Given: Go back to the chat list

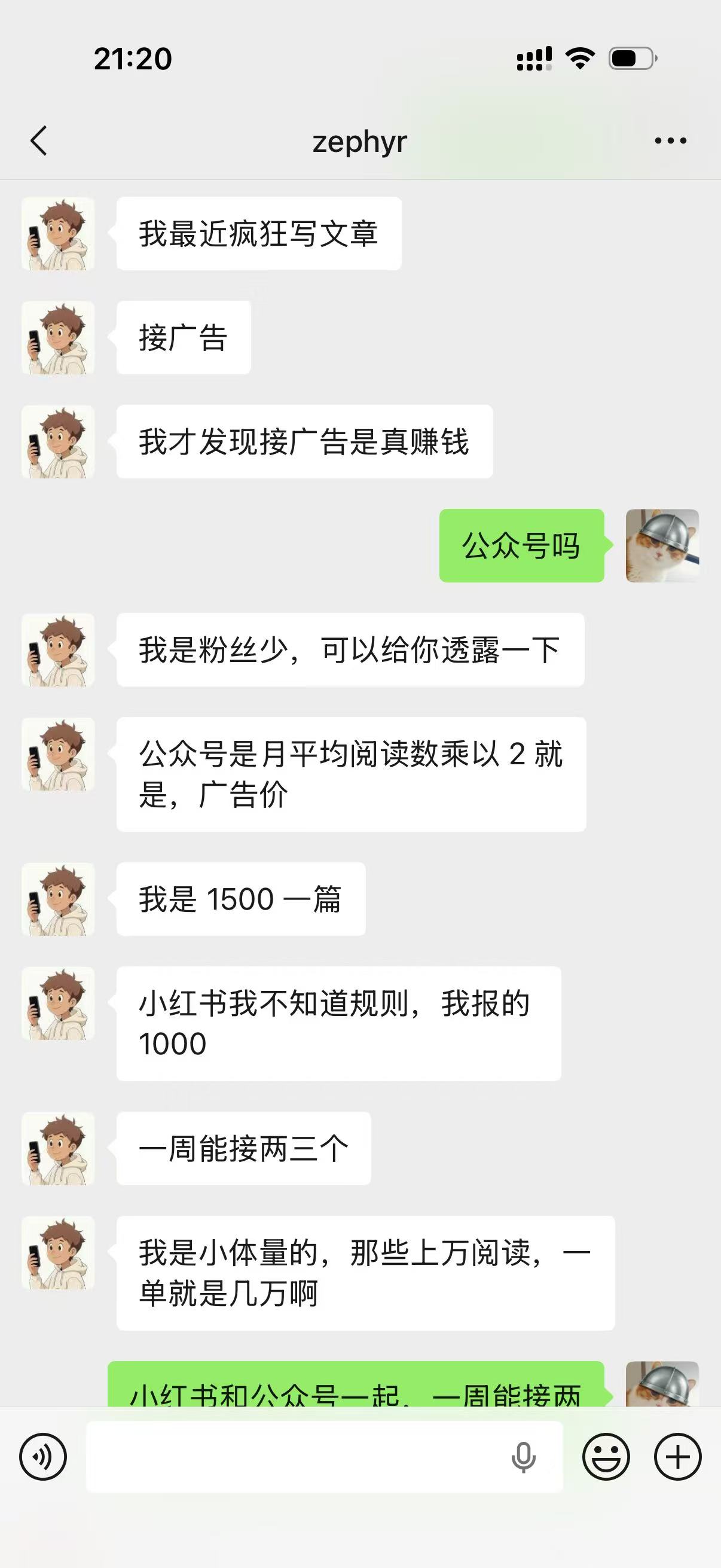Looking at the screenshot, I should point(39,141).
